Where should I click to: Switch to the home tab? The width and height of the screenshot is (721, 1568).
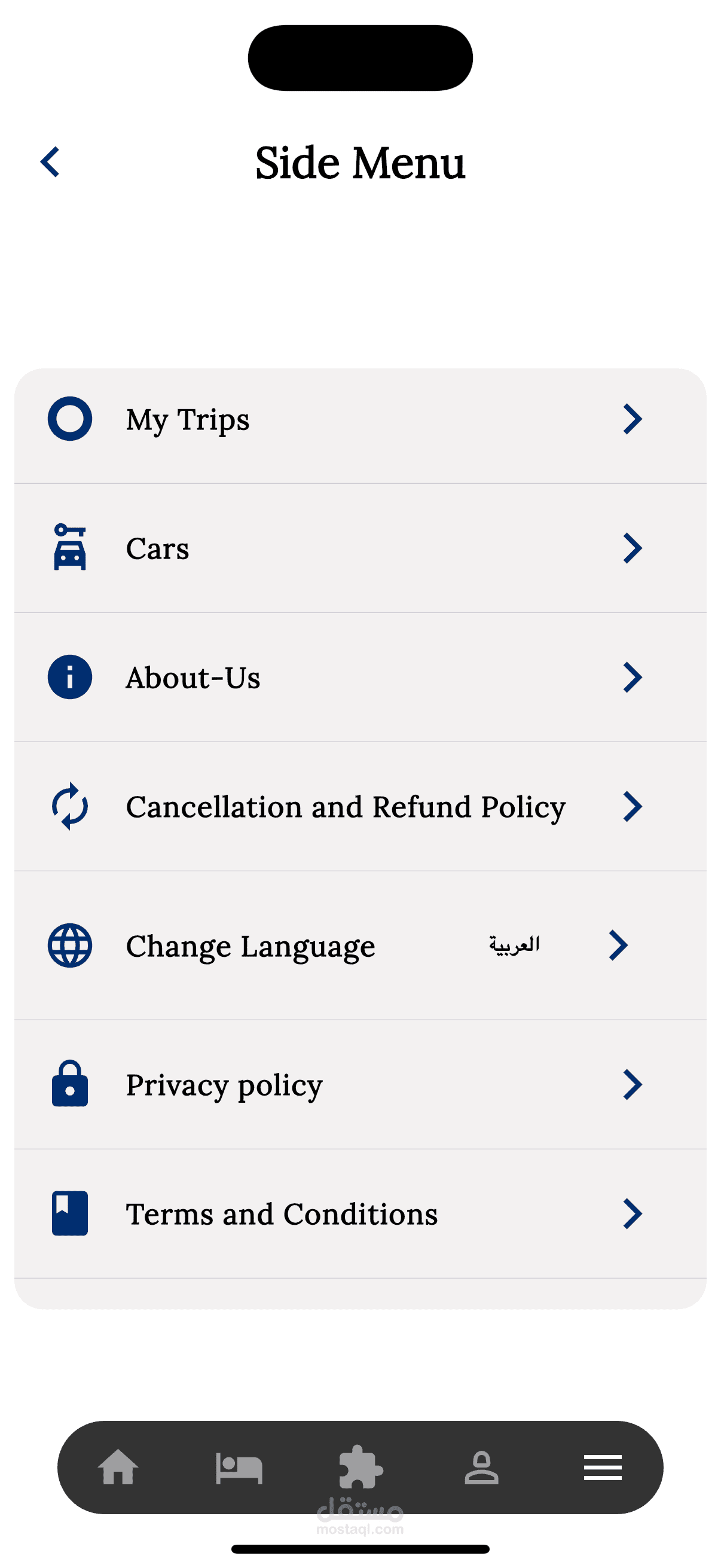(118, 1468)
